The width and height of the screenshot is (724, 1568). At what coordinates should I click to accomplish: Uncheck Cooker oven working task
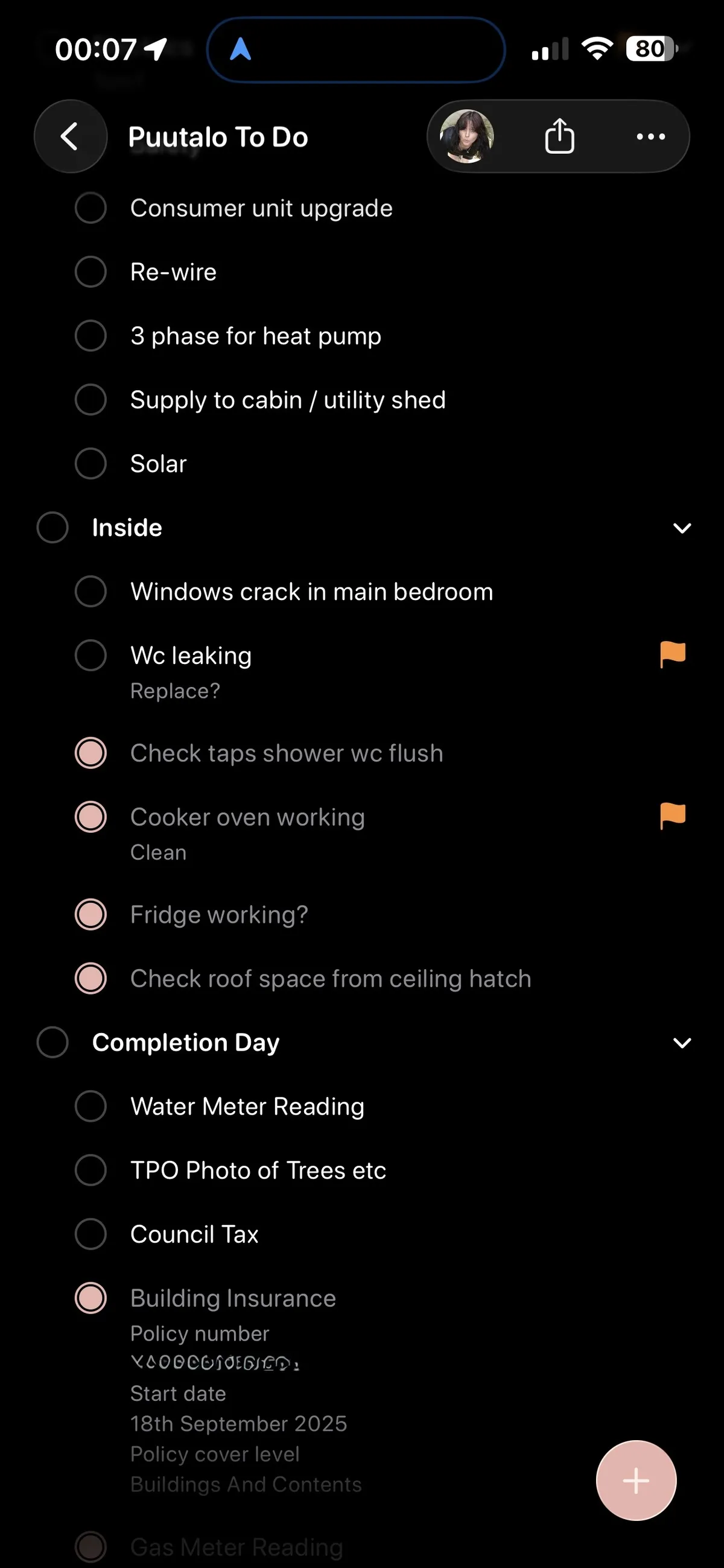click(91, 817)
